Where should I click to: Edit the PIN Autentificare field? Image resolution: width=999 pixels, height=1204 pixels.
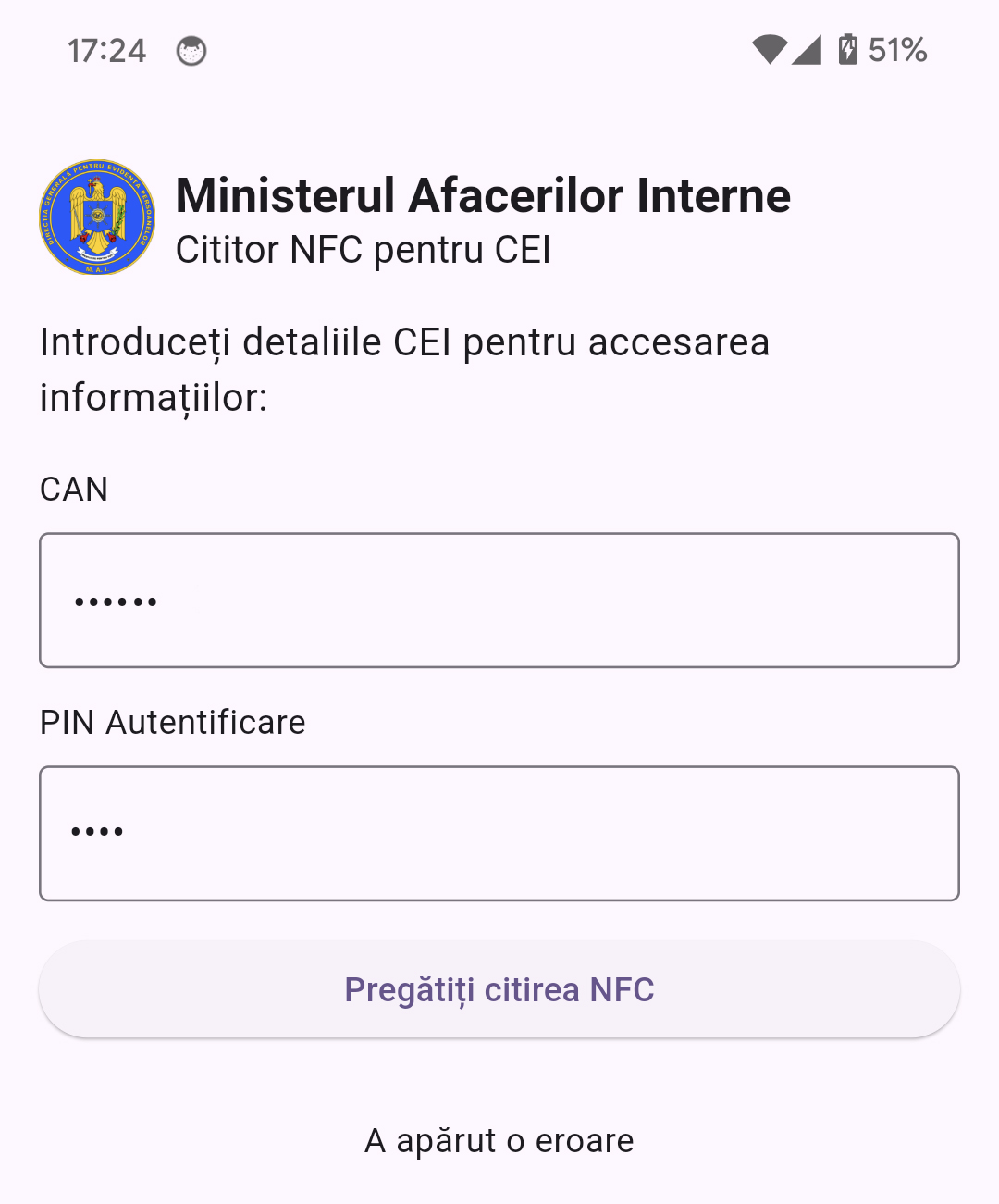(x=499, y=833)
